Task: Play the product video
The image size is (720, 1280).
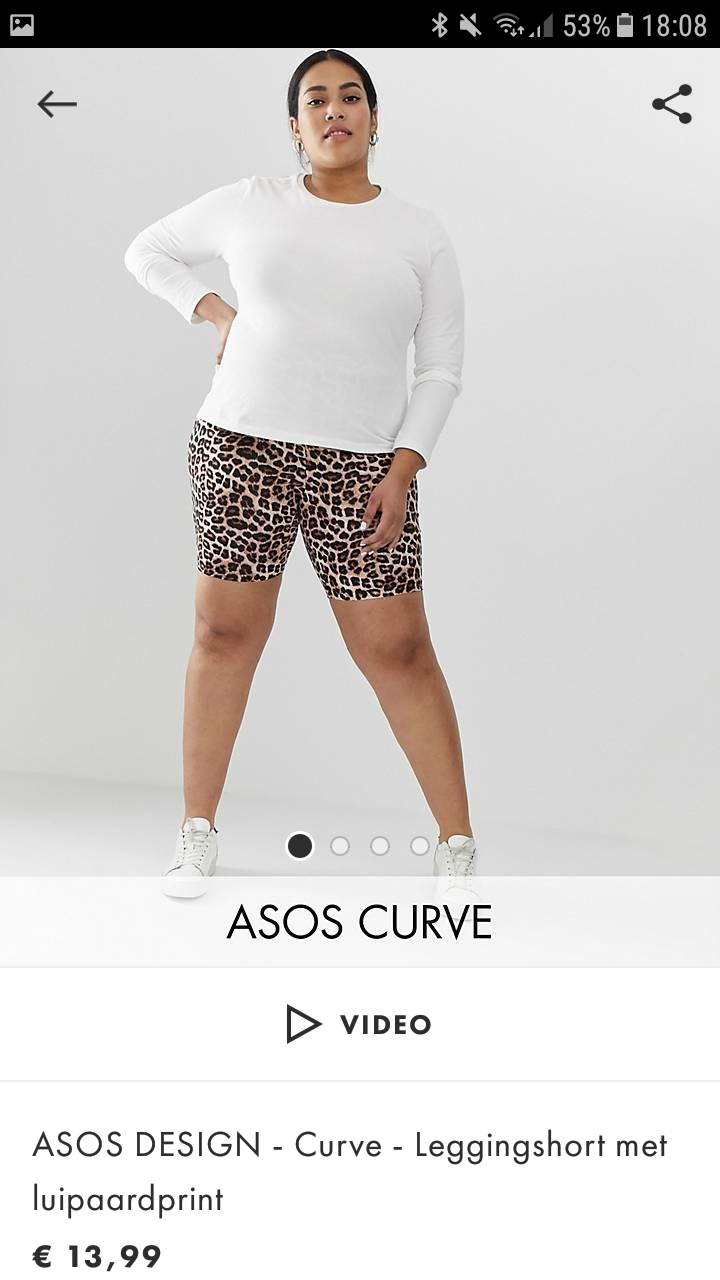Action: pos(359,1024)
